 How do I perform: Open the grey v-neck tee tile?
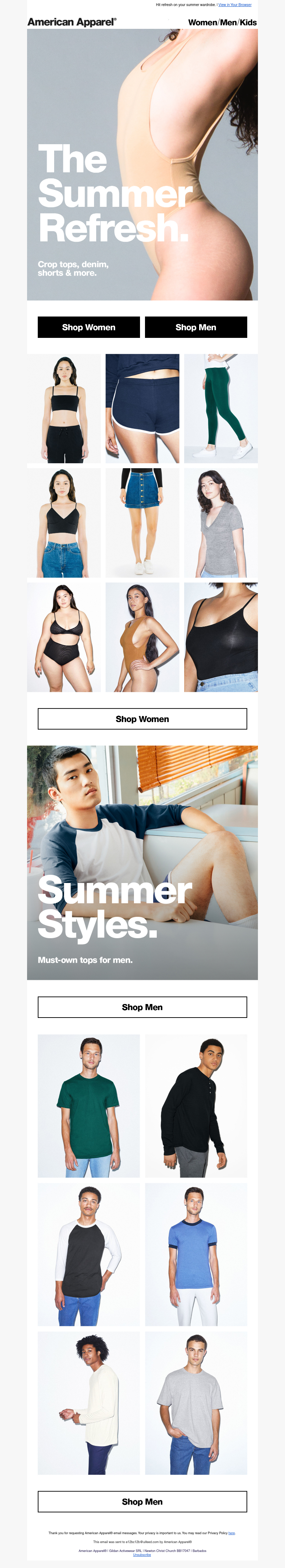pos(221,522)
